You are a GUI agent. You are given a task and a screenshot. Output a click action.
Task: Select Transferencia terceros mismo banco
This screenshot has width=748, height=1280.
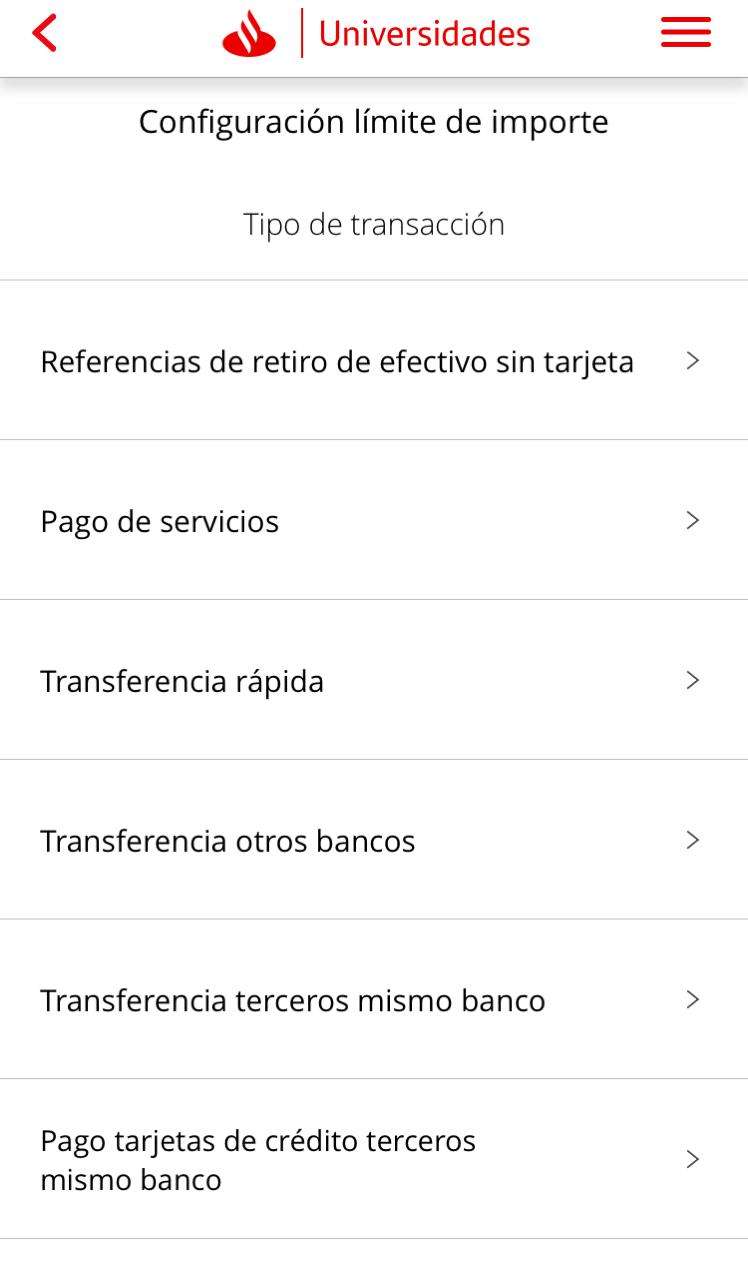[x=372, y=1000]
